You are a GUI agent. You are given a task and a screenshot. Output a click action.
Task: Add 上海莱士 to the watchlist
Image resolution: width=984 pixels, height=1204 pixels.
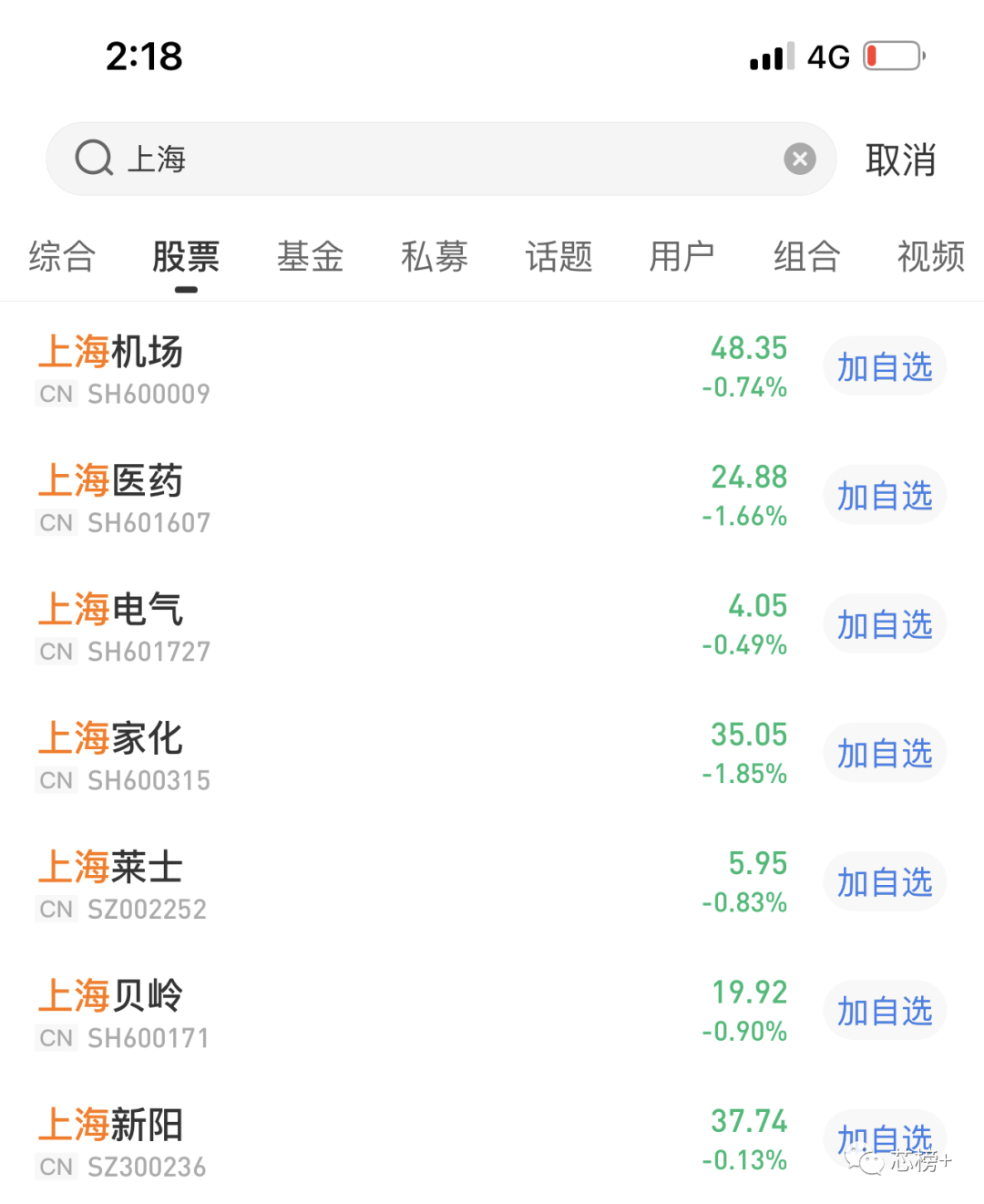point(885,882)
